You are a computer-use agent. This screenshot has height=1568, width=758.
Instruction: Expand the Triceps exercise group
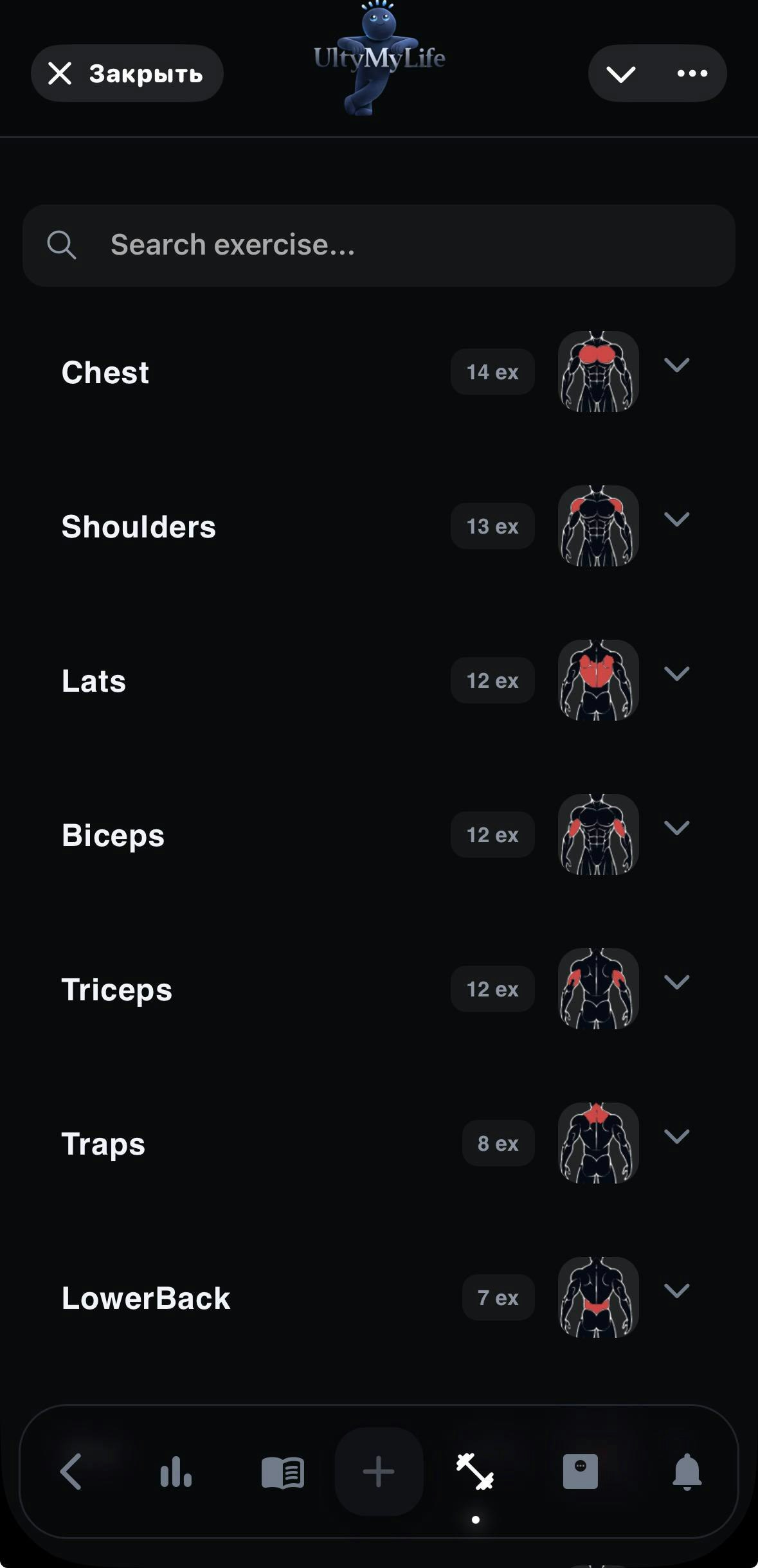[676, 982]
